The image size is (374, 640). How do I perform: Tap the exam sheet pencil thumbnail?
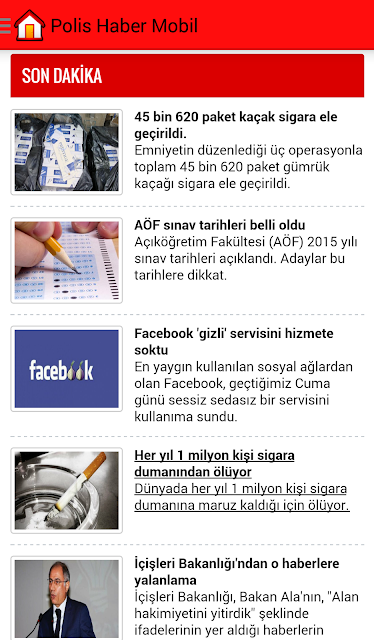67,260
